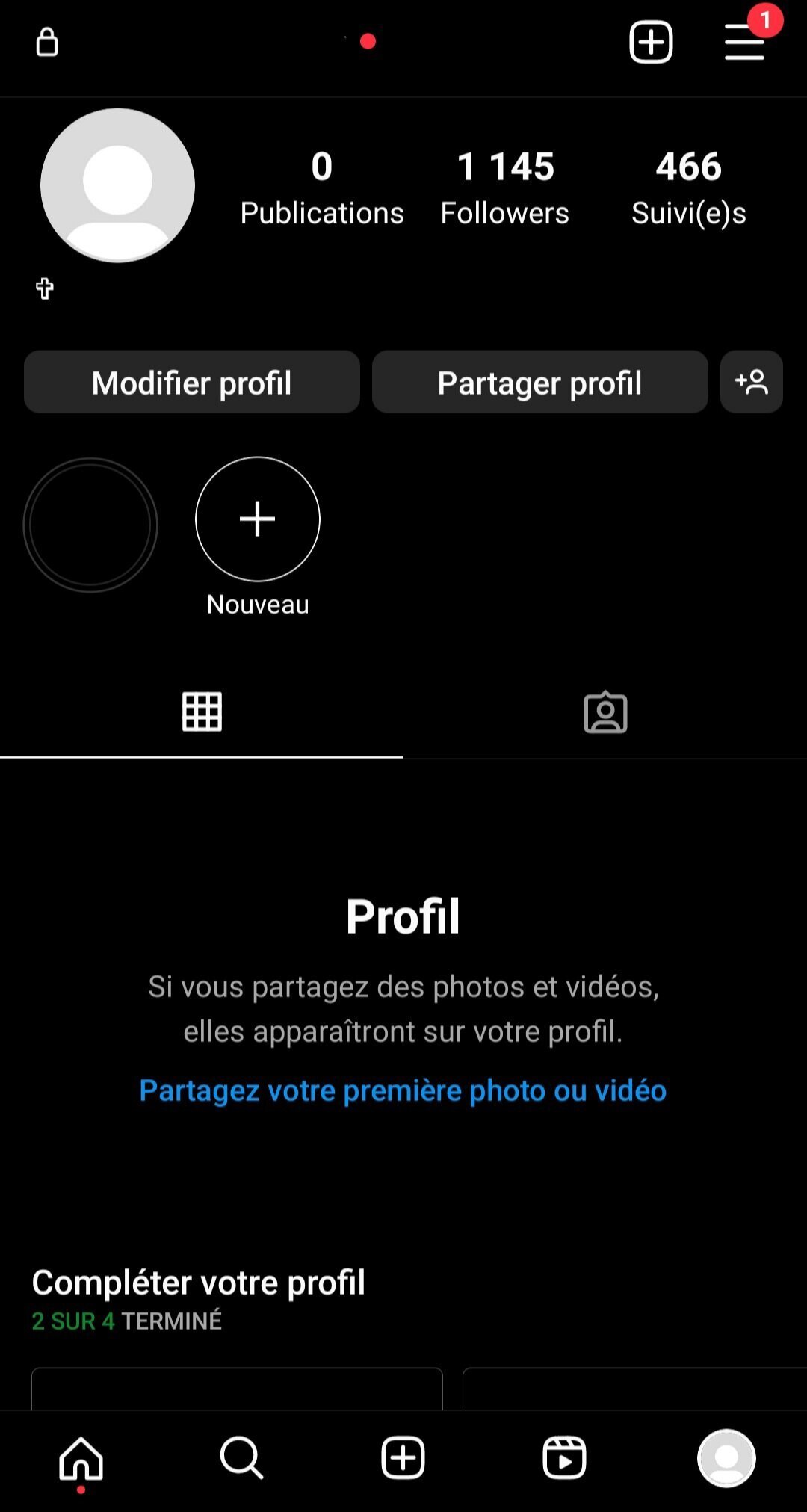
Task: Tap Partagez votre première photo ou vidéo link
Action: (x=403, y=1090)
